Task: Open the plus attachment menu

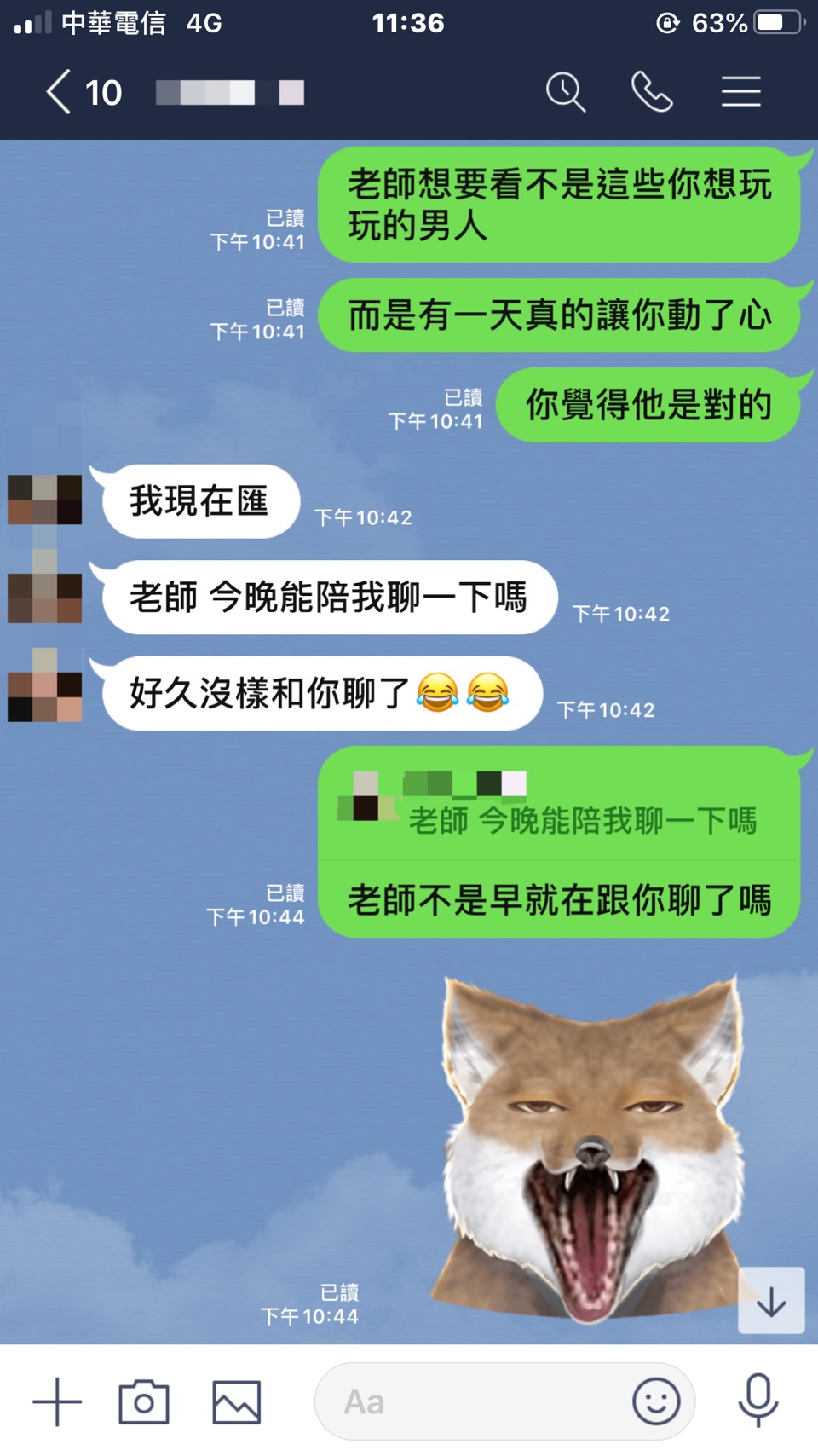Action: [57, 1401]
